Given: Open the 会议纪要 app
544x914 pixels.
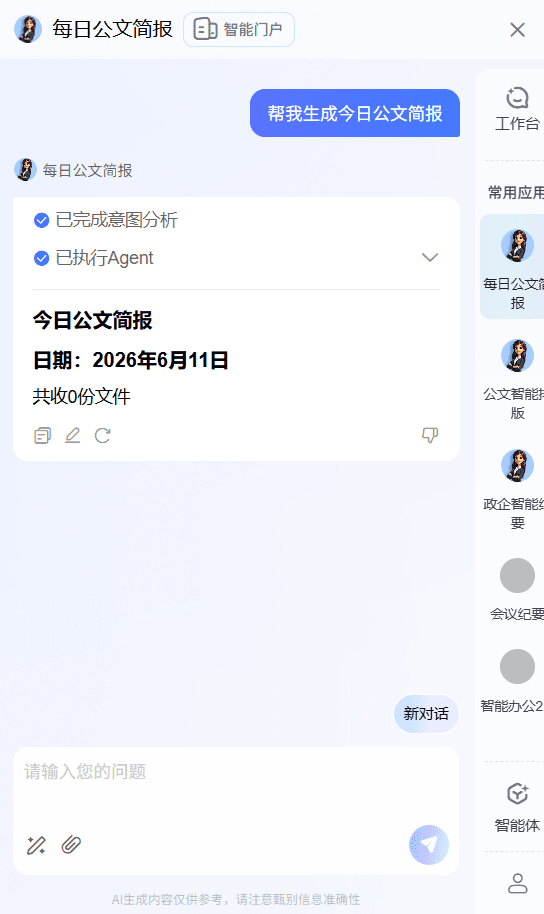Looking at the screenshot, I should tap(517, 589).
